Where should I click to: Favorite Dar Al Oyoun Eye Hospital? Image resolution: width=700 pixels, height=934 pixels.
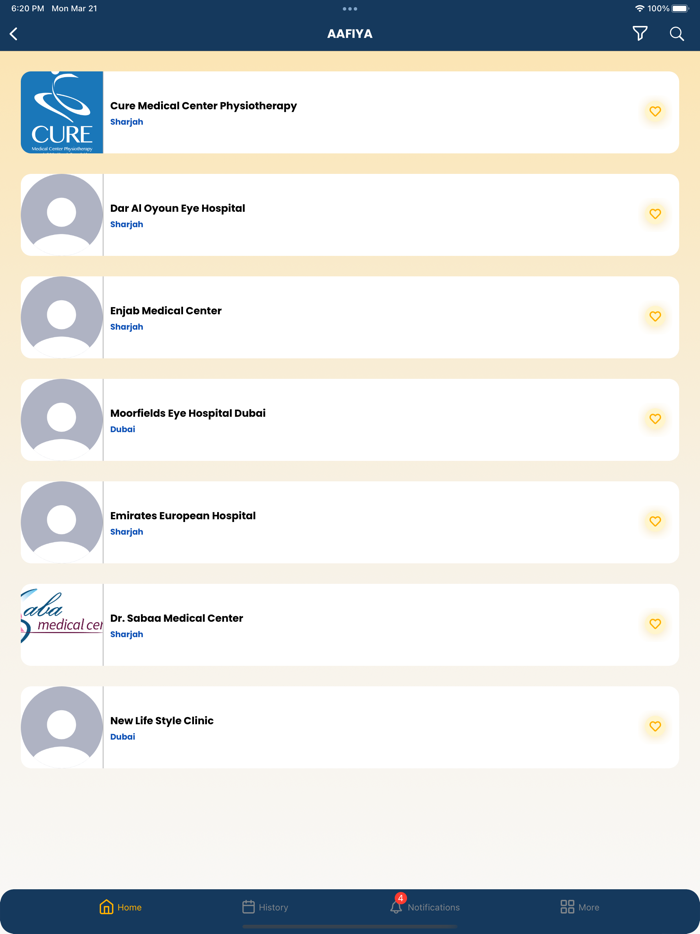coord(655,214)
